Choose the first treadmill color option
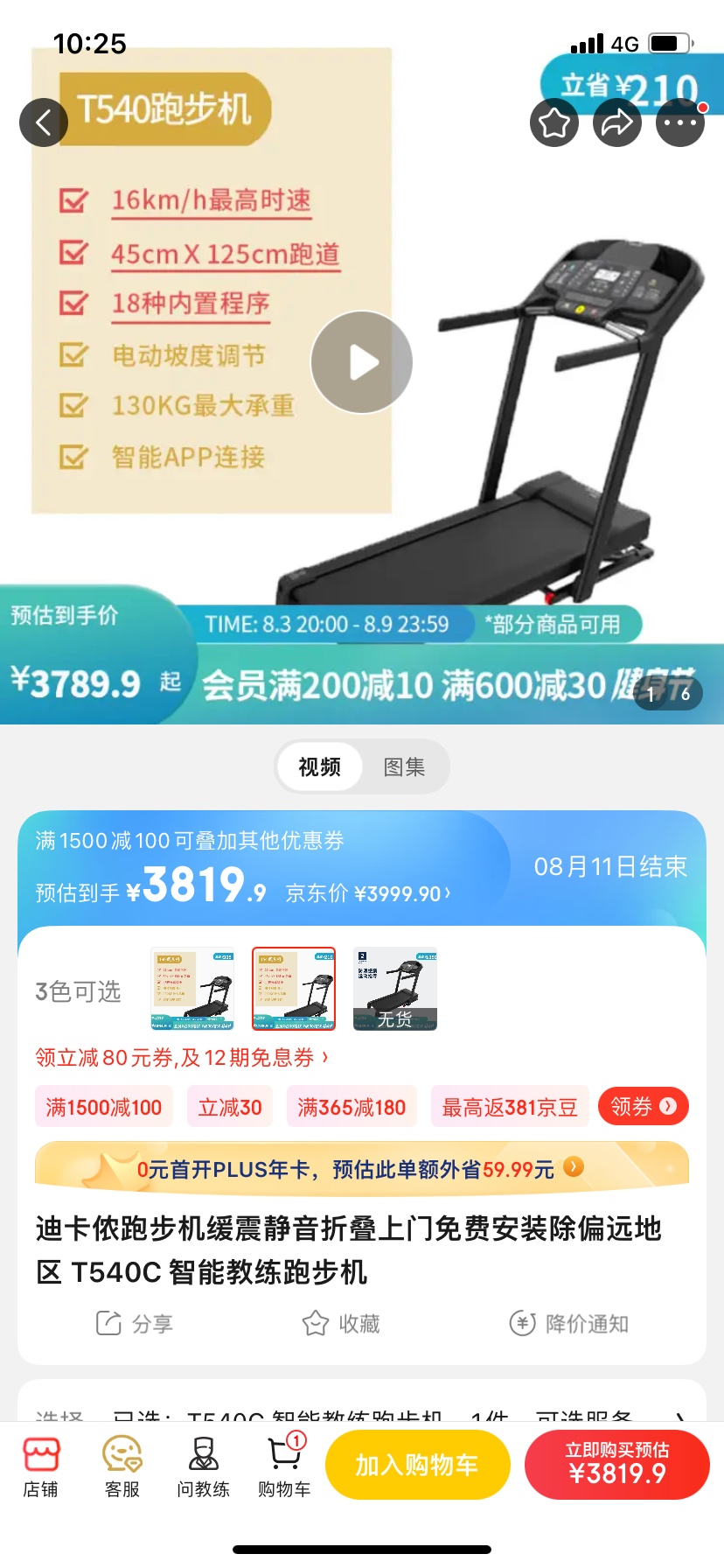 point(192,989)
